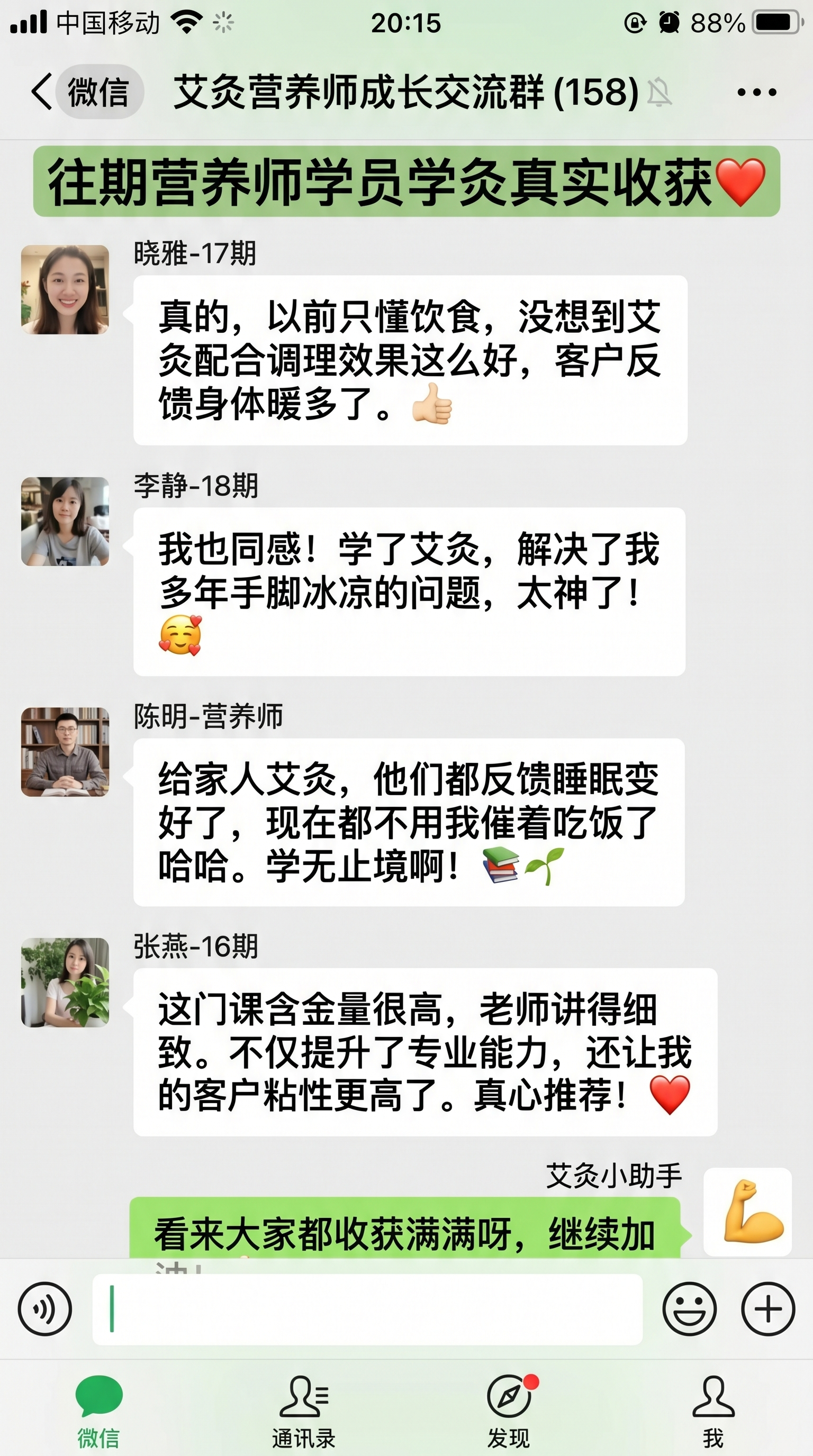The width and height of the screenshot is (813, 1456).
Task: Switch to the 发现 tab
Action: [509, 1407]
